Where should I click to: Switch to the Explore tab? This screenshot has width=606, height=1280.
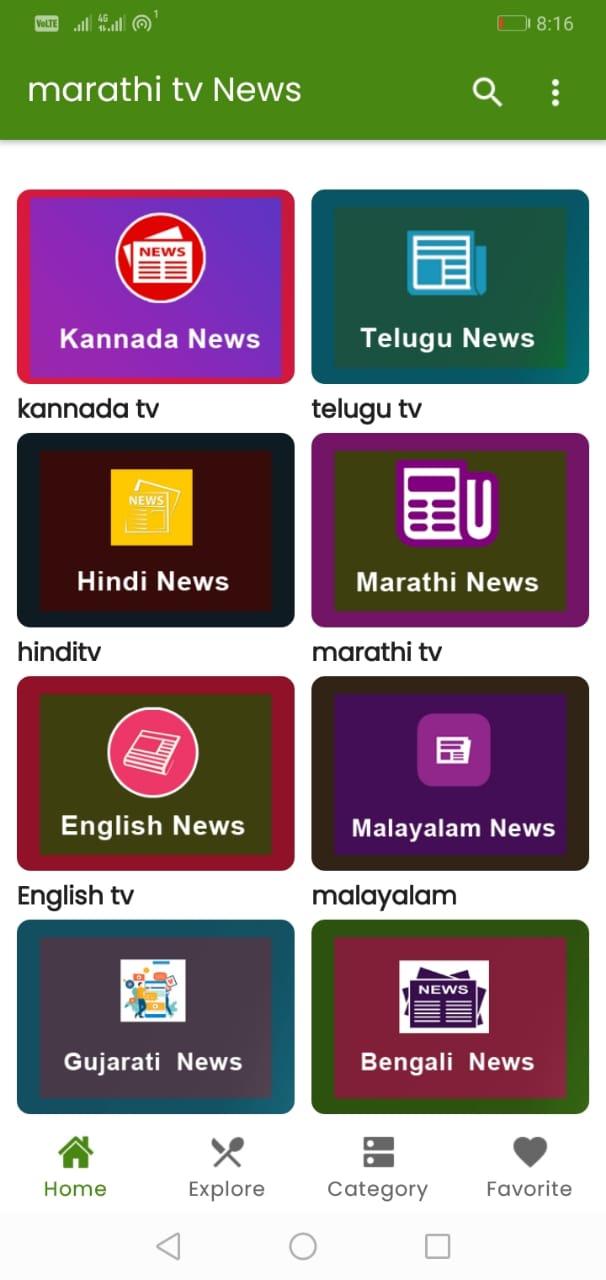pyautogui.click(x=227, y=1168)
